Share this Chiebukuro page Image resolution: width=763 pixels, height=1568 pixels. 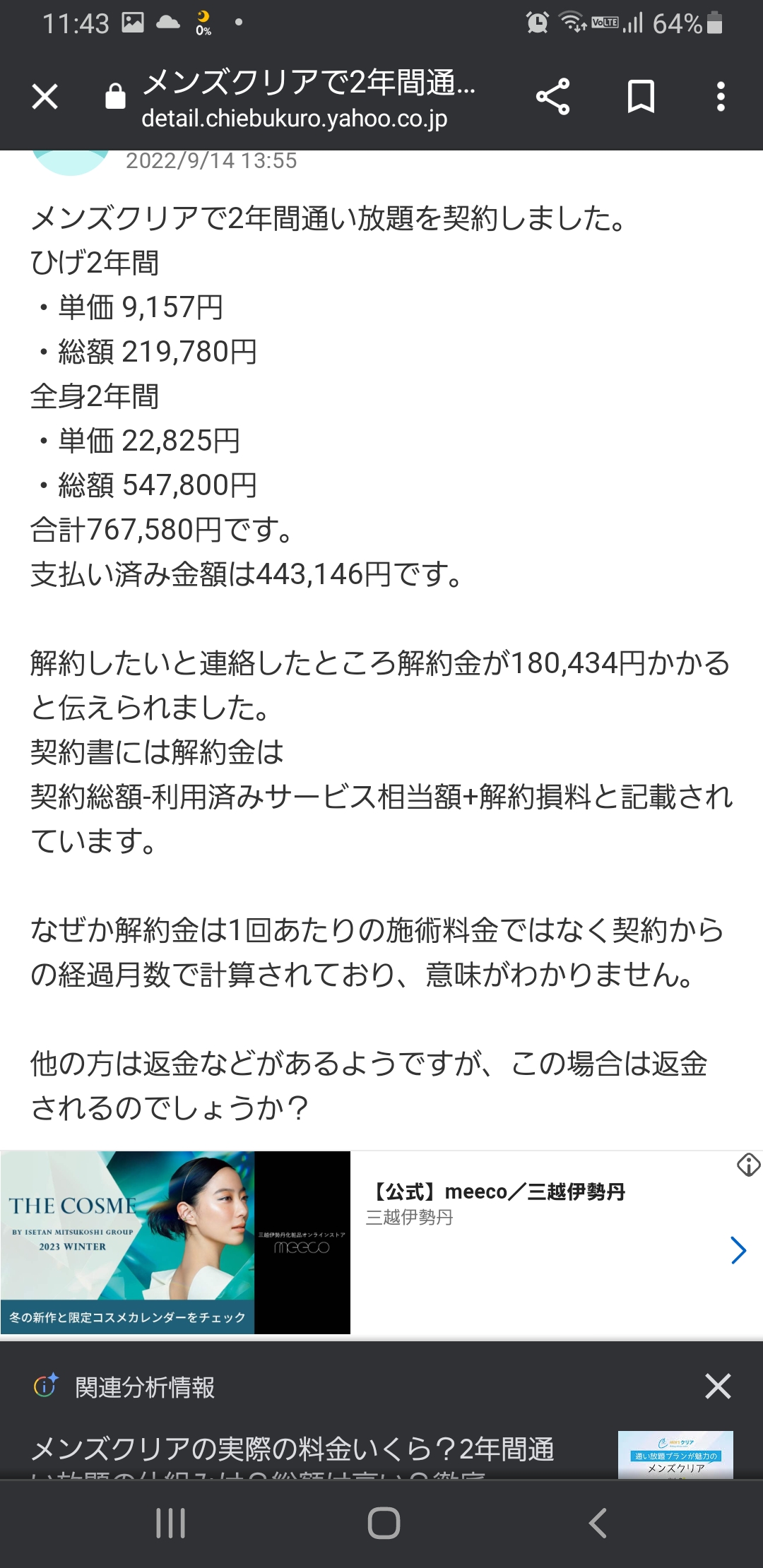point(552,97)
